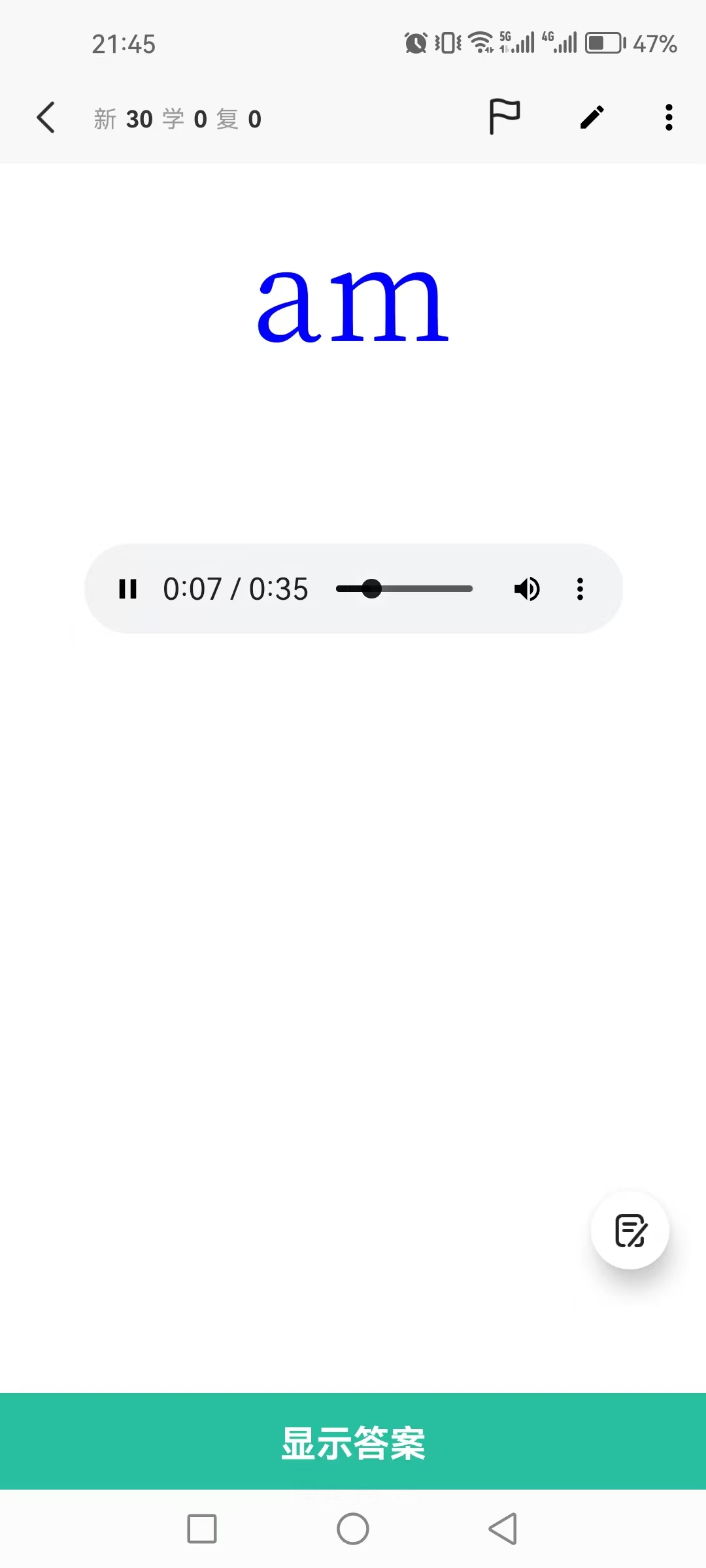This screenshot has height=1568, width=706.
Task: Pause the audio playback
Action: (128, 589)
